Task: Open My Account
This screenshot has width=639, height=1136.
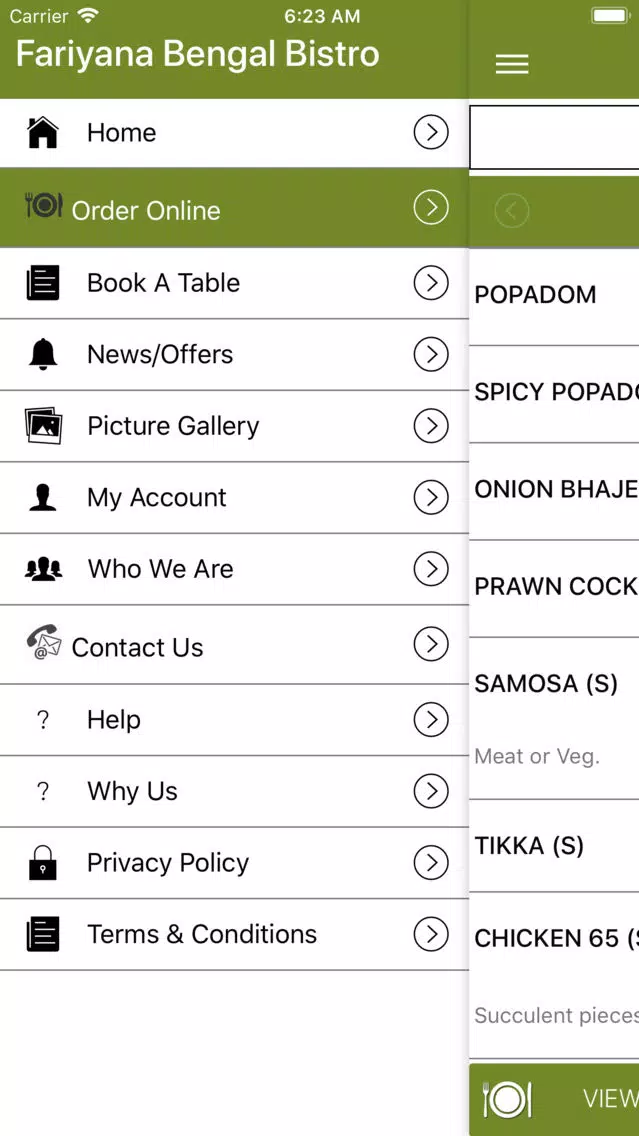Action: pos(234,498)
